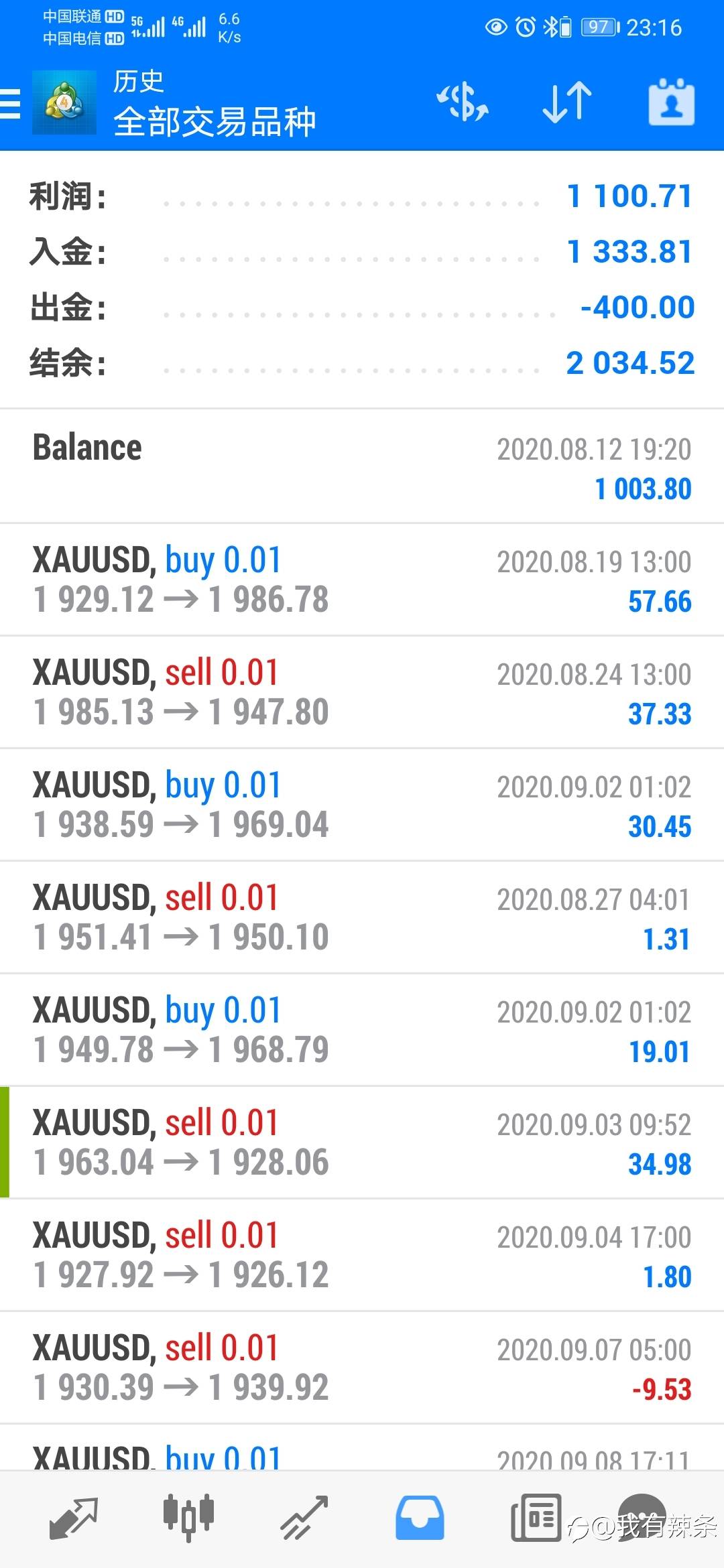Image resolution: width=724 pixels, height=1568 pixels.
Task: Open the side drawer menu
Action: pos(11,104)
